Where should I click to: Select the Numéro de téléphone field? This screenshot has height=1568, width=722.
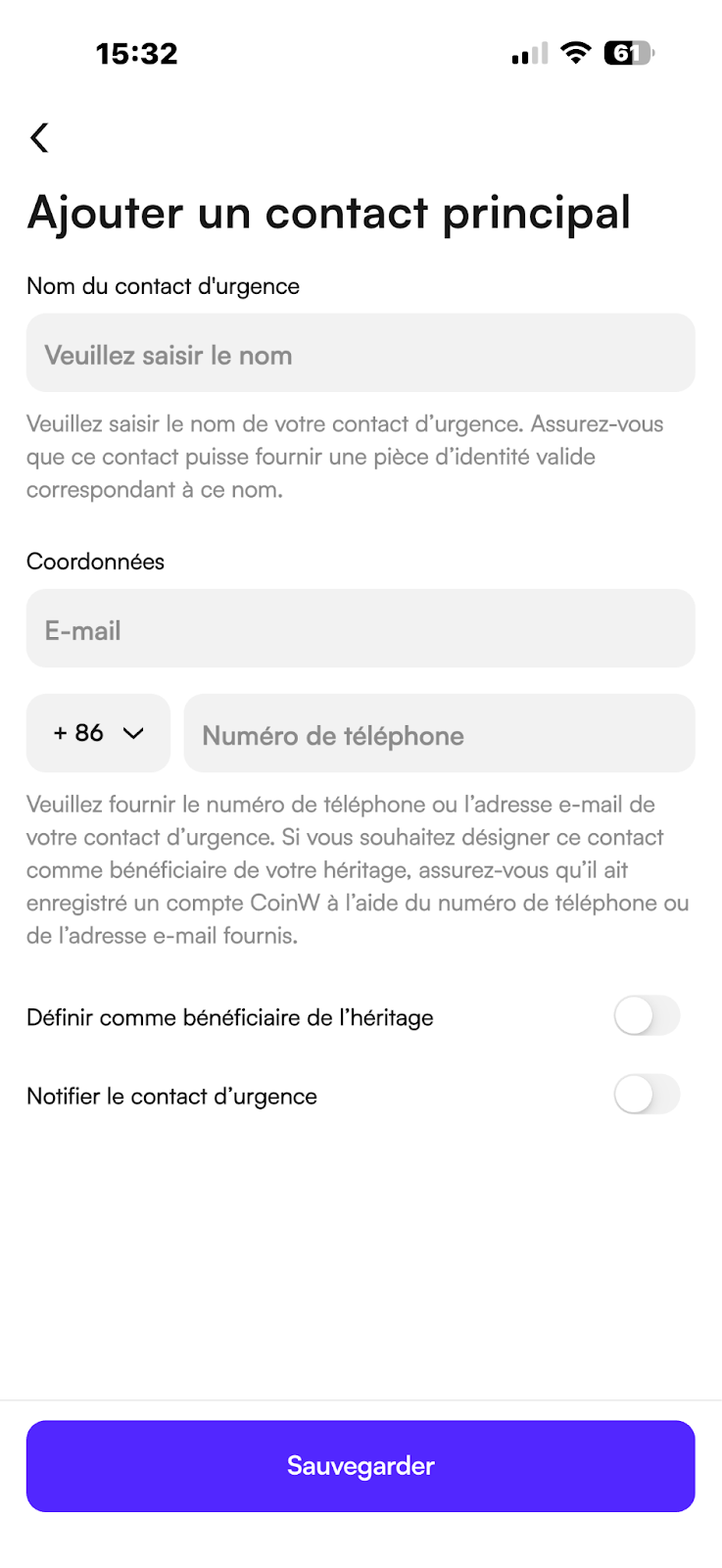tap(439, 733)
